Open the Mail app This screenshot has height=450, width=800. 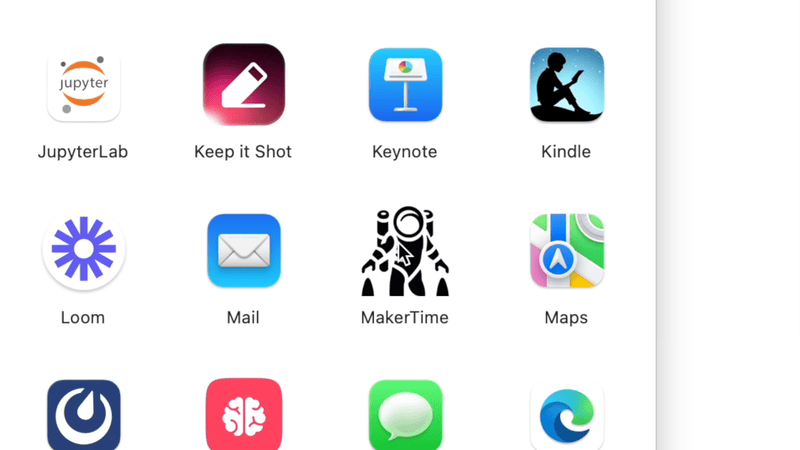pos(244,250)
